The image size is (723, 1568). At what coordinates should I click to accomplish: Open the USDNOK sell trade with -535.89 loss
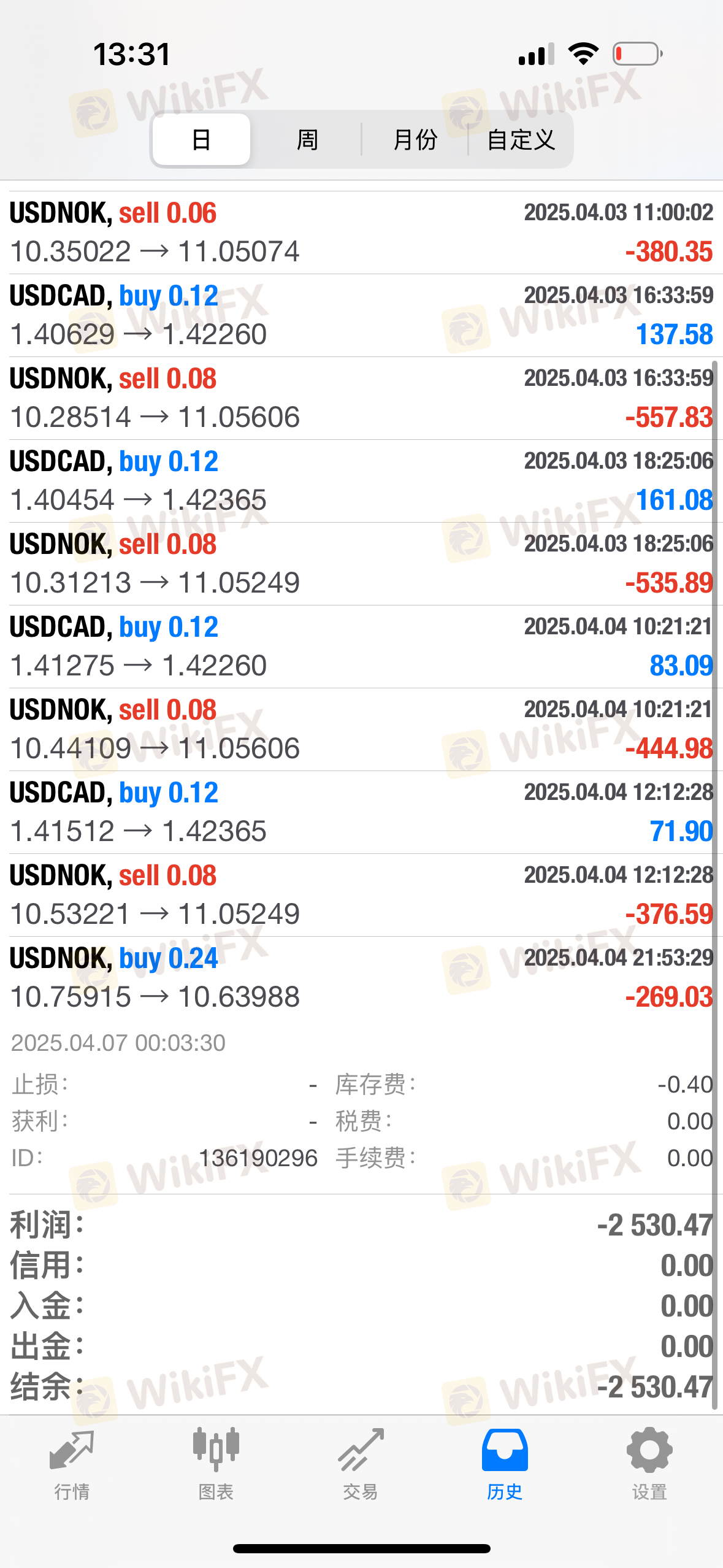click(x=361, y=564)
